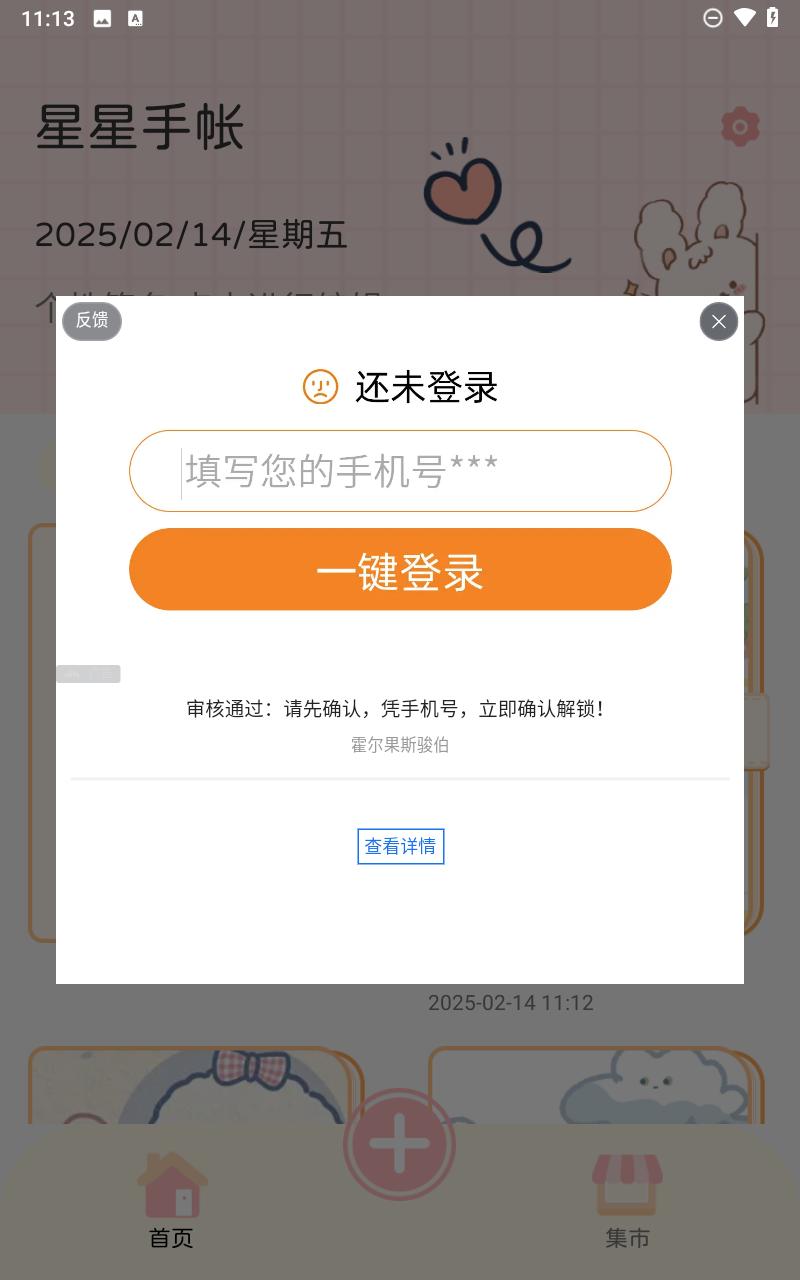Open the 查看详情 details link
This screenshot has height=1280, width=800.
tap(400, 846)
